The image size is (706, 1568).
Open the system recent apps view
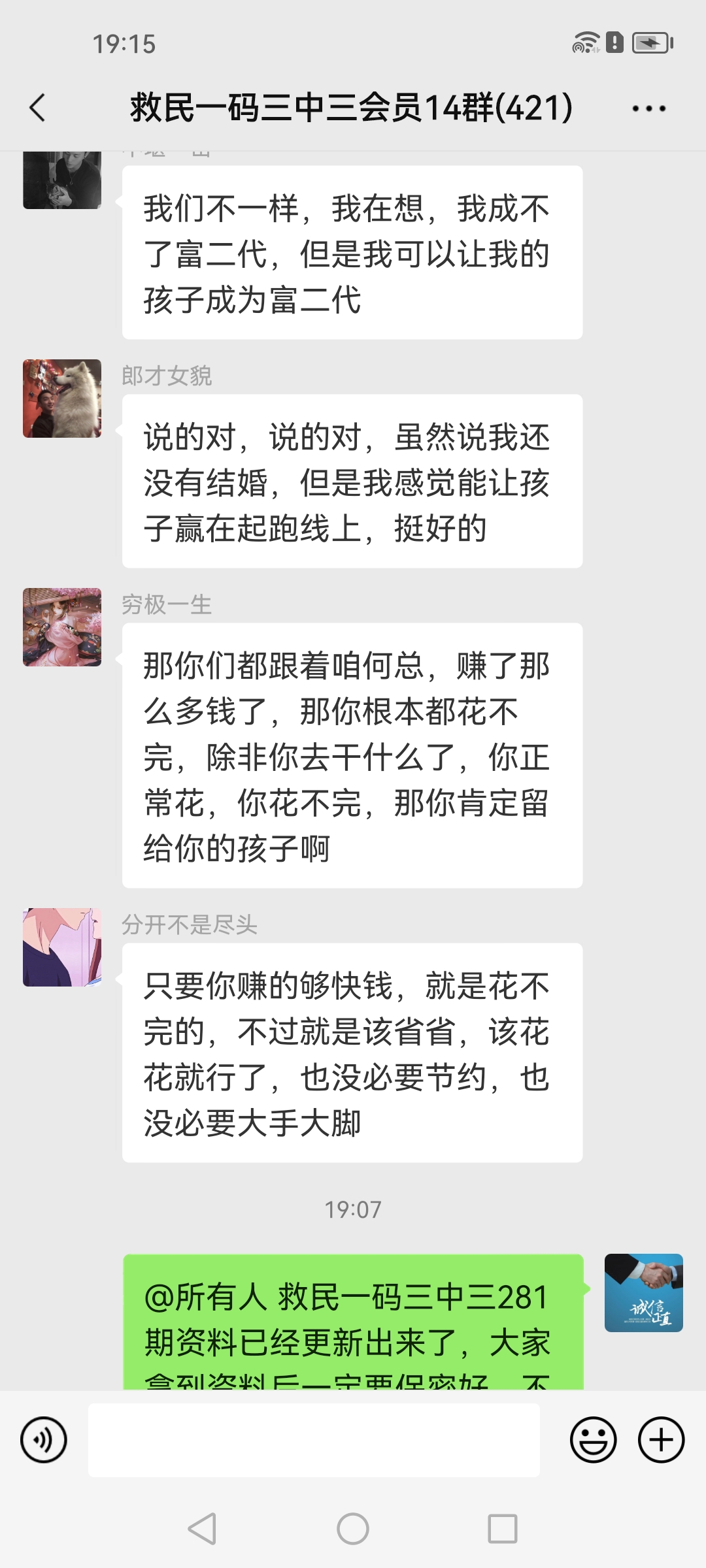(x=502, y=1529)
